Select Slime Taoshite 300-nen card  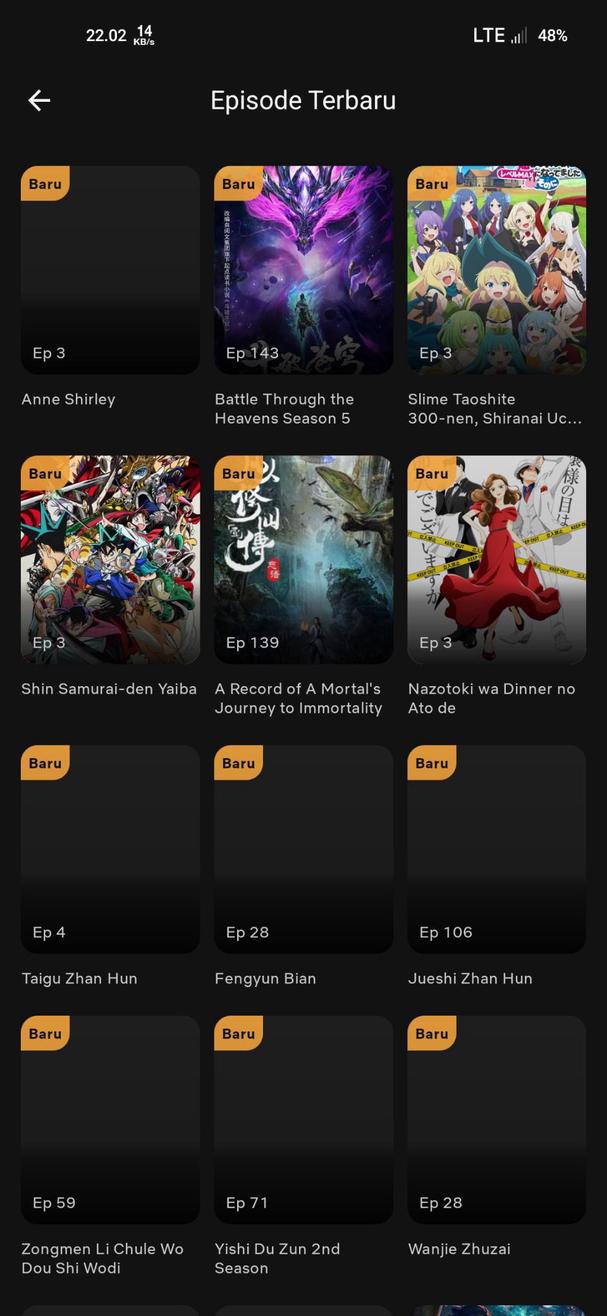pyautogui.click(x=496, y=270)
